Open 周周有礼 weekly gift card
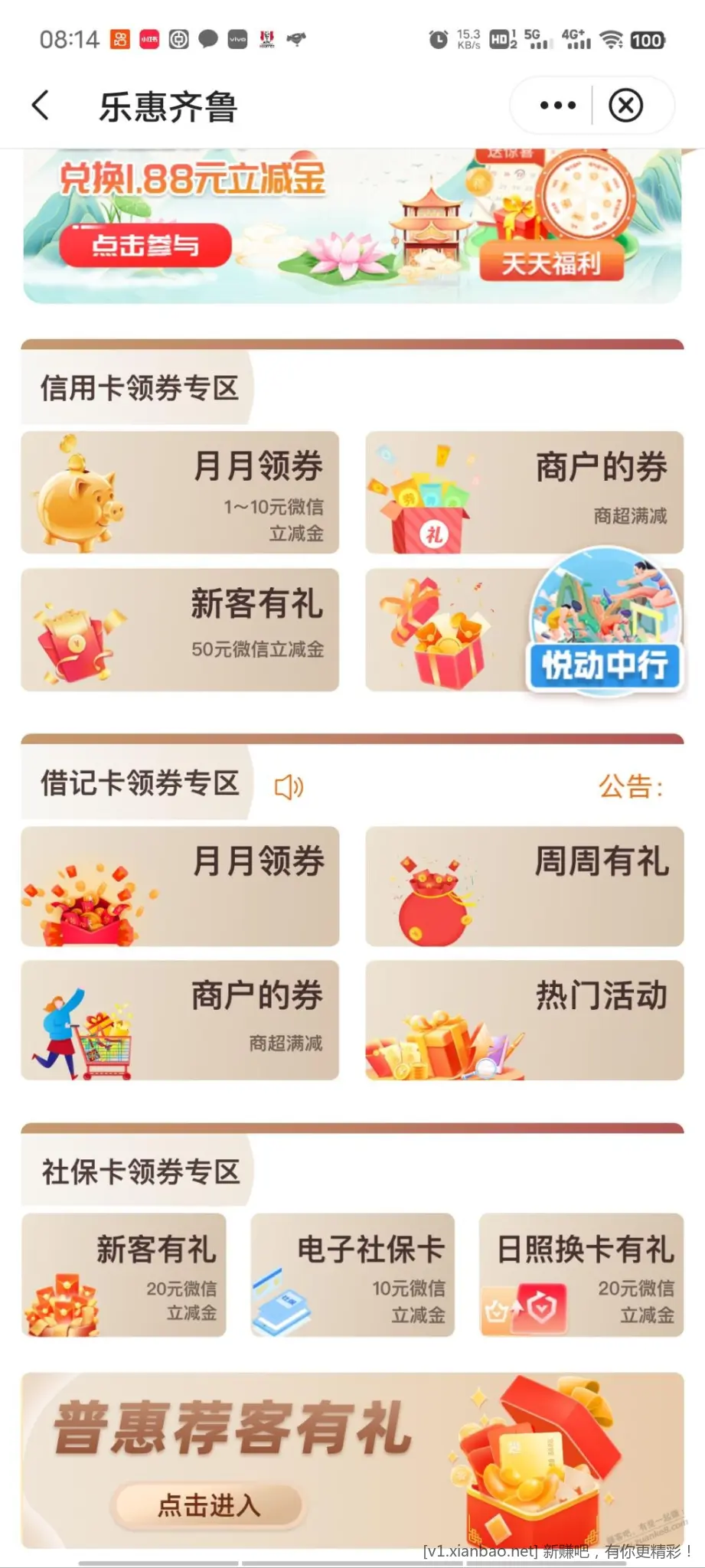 [x=524, y=887]
